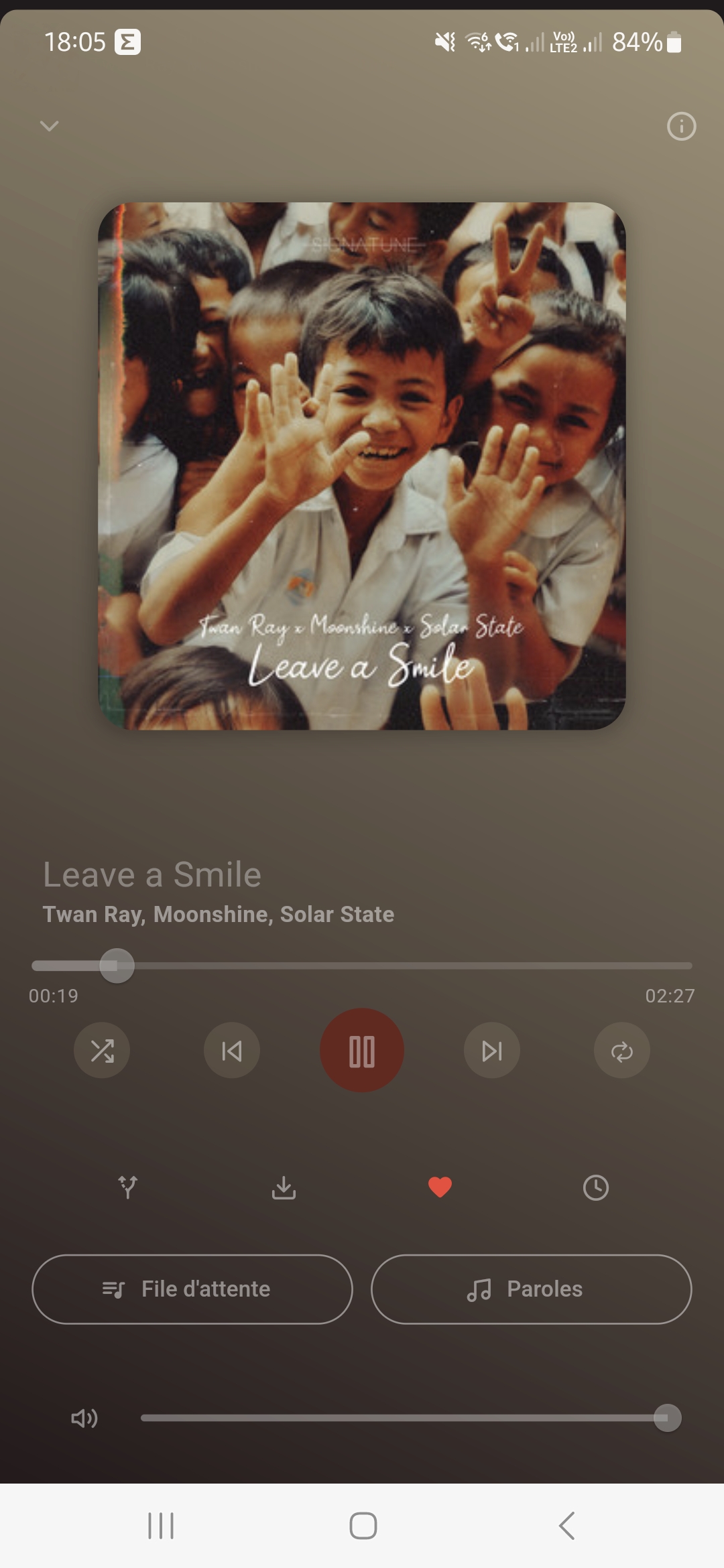The image size is (724, 1568).
Task: Go back using the system back button
Action: pos(566,1526)
